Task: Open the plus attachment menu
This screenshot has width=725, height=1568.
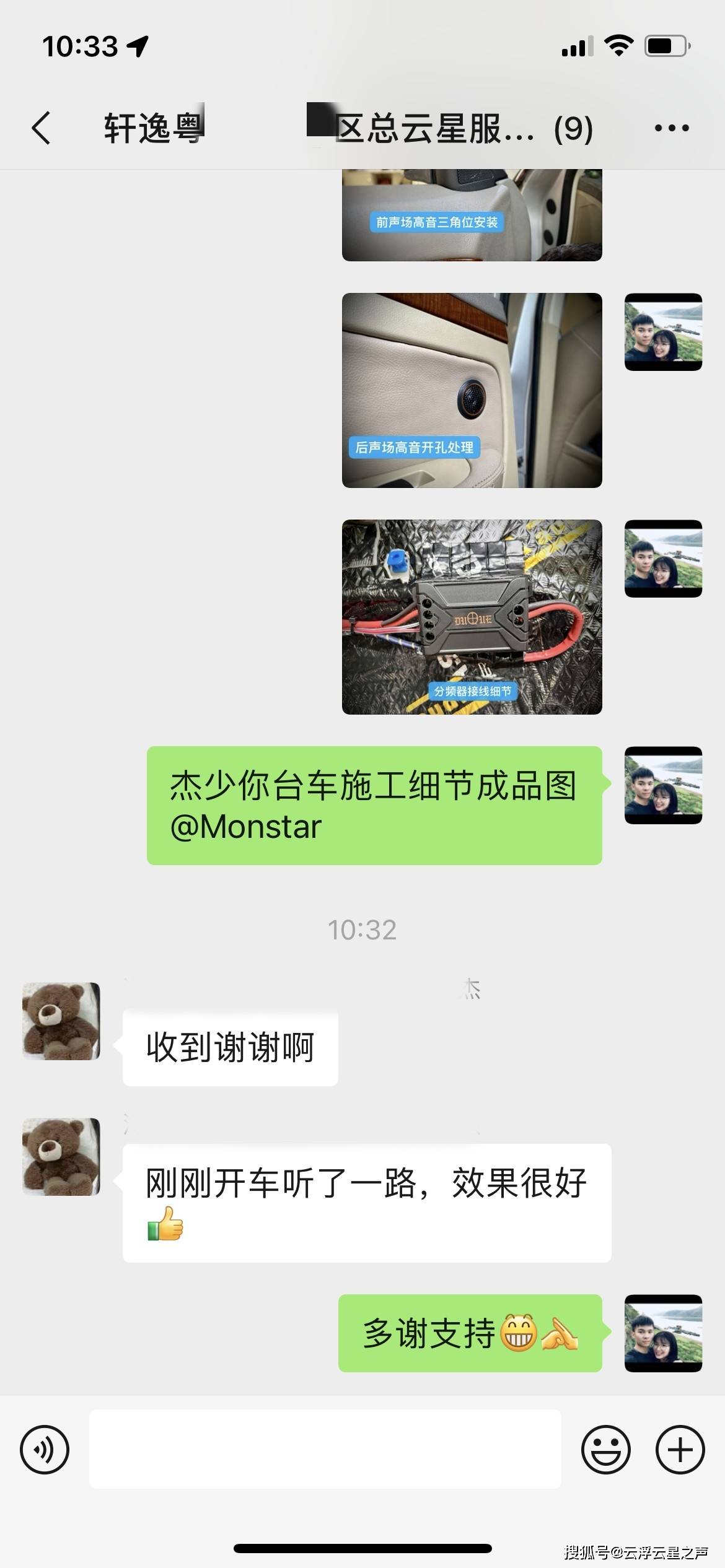Action: [x=680, y=1450]
